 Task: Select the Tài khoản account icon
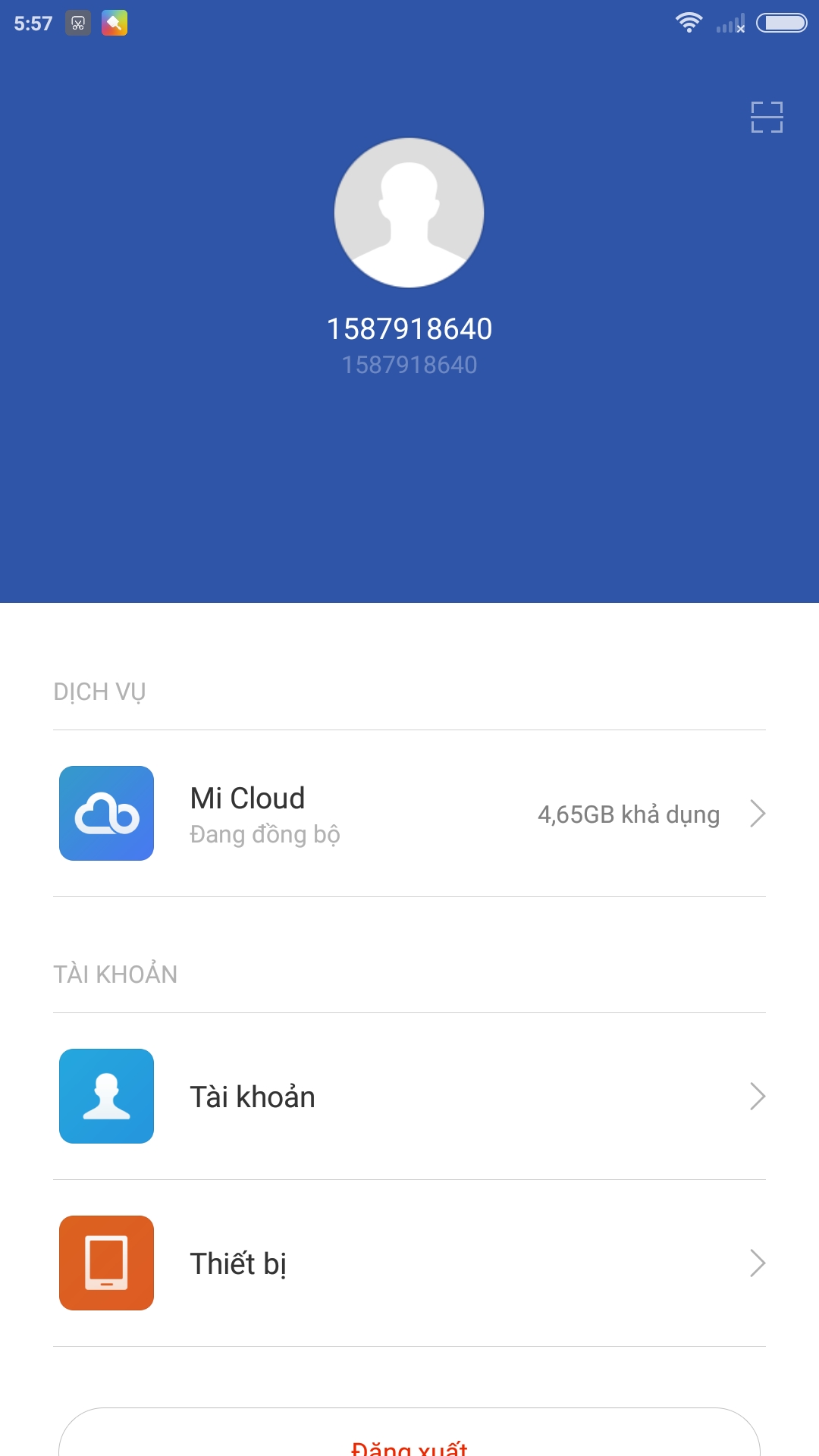click(x=106, y=1096)
